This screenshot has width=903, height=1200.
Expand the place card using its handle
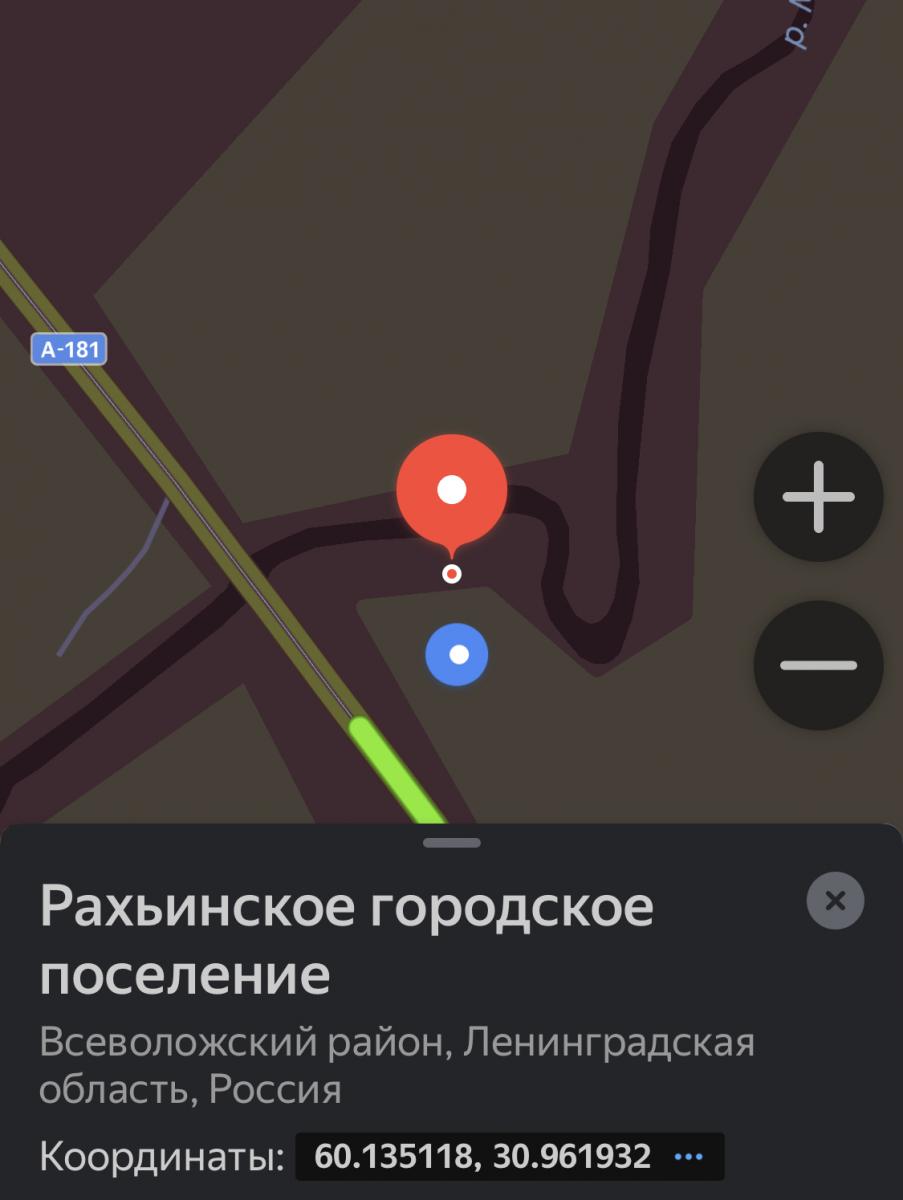pyautogui.click(x=452, y=843)
